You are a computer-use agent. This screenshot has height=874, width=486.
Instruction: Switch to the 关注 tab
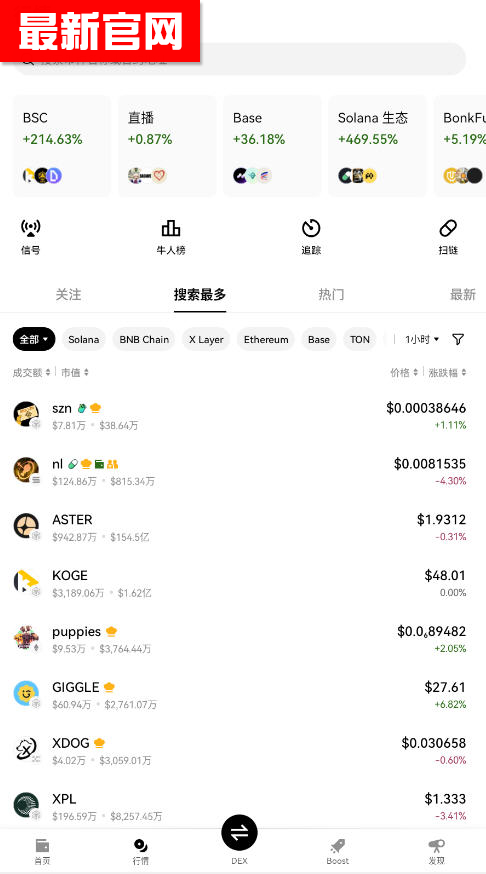[69, 294]
